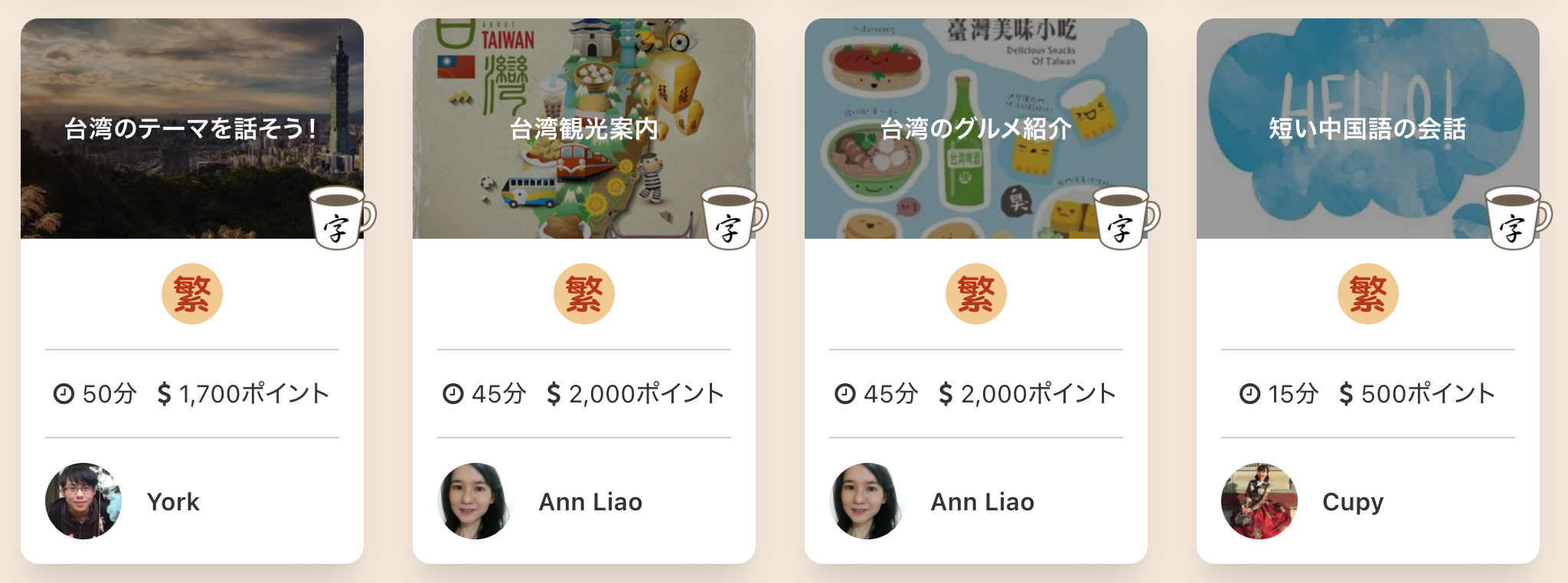The image size is (1568, 583).
Task: View tutor York's profile
Action: 172,502
